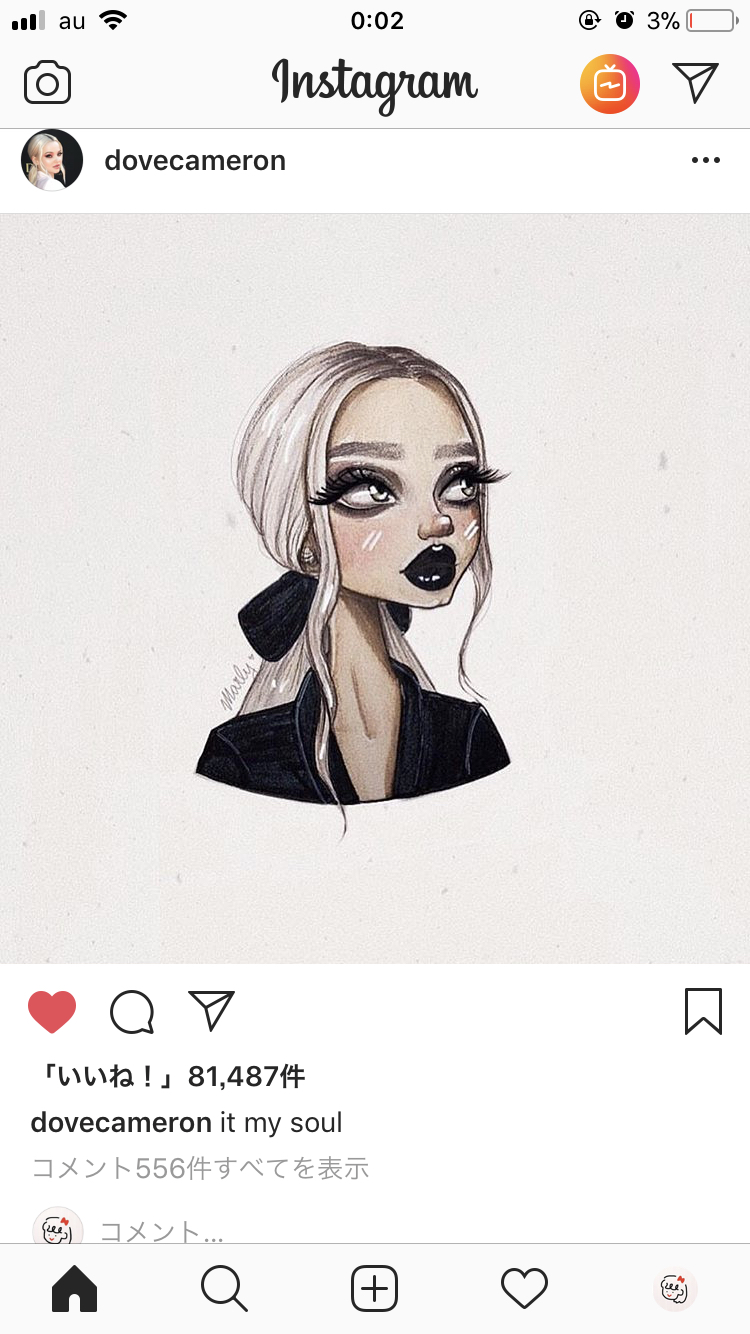Viewport: 750px width, 1334px height.
Task: Open direct messages
Action: [695, 83]
